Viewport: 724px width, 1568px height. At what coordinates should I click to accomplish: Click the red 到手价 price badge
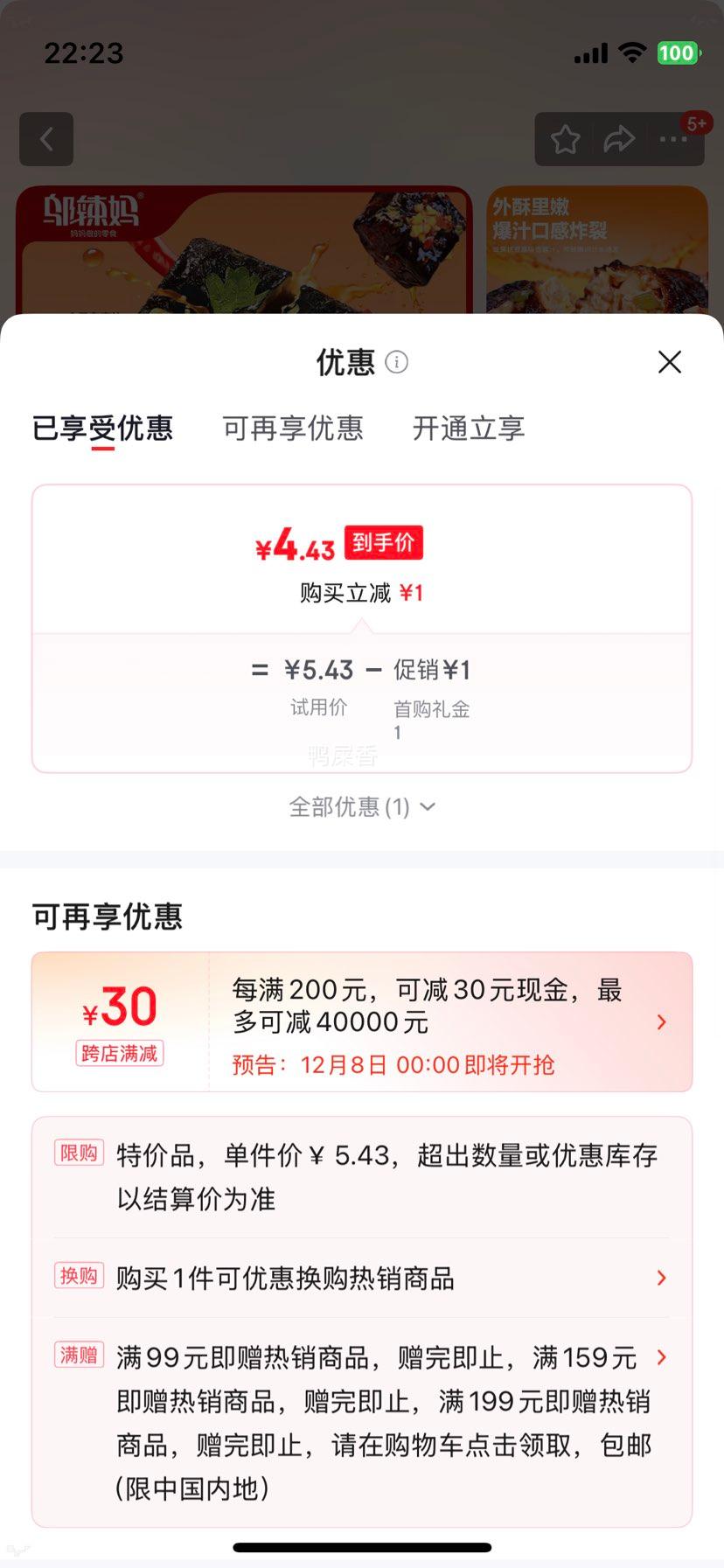click(x=383, y=543)
